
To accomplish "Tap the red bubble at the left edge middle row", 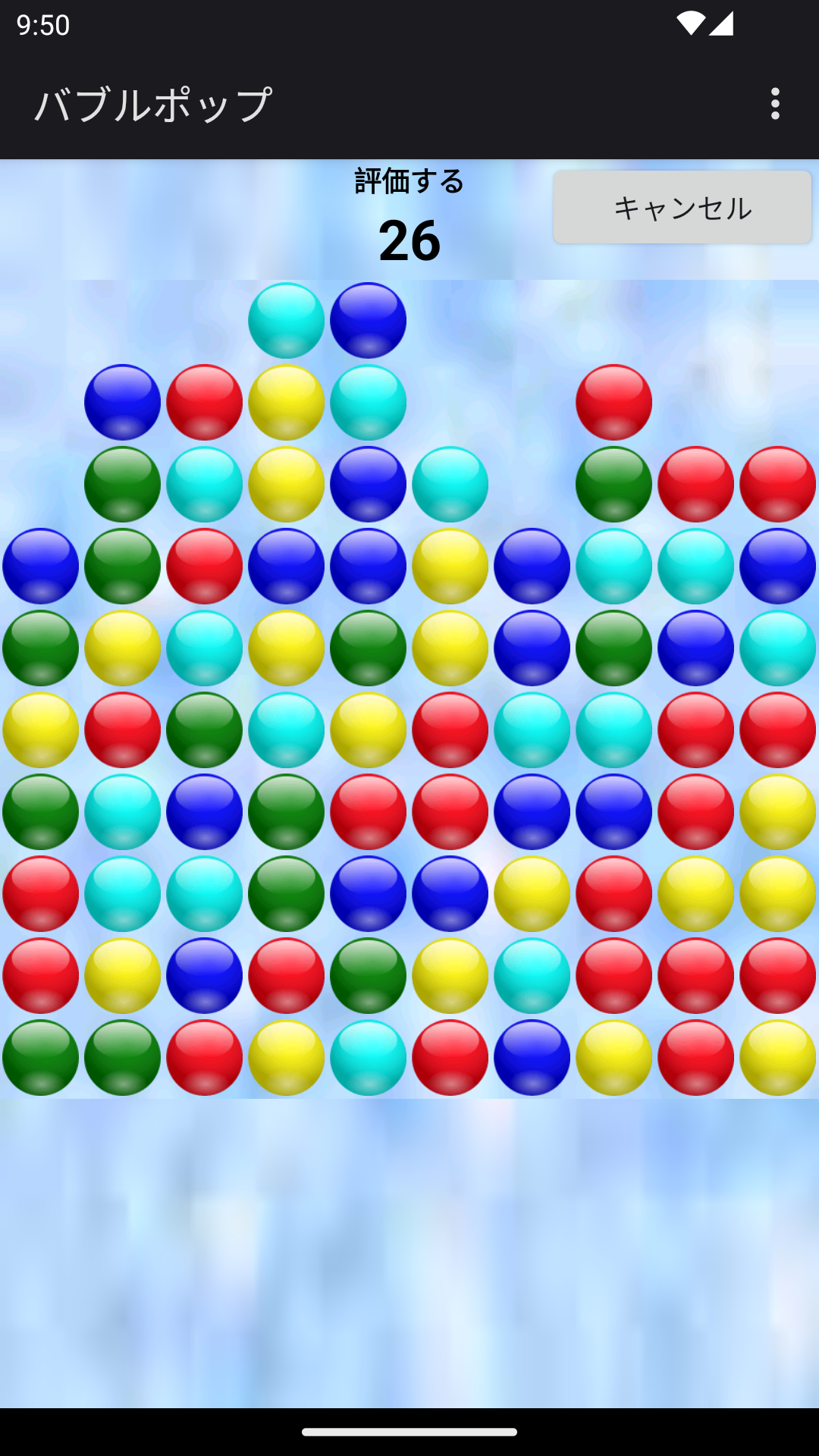I will pyautogui.click(x=42, y=893).
